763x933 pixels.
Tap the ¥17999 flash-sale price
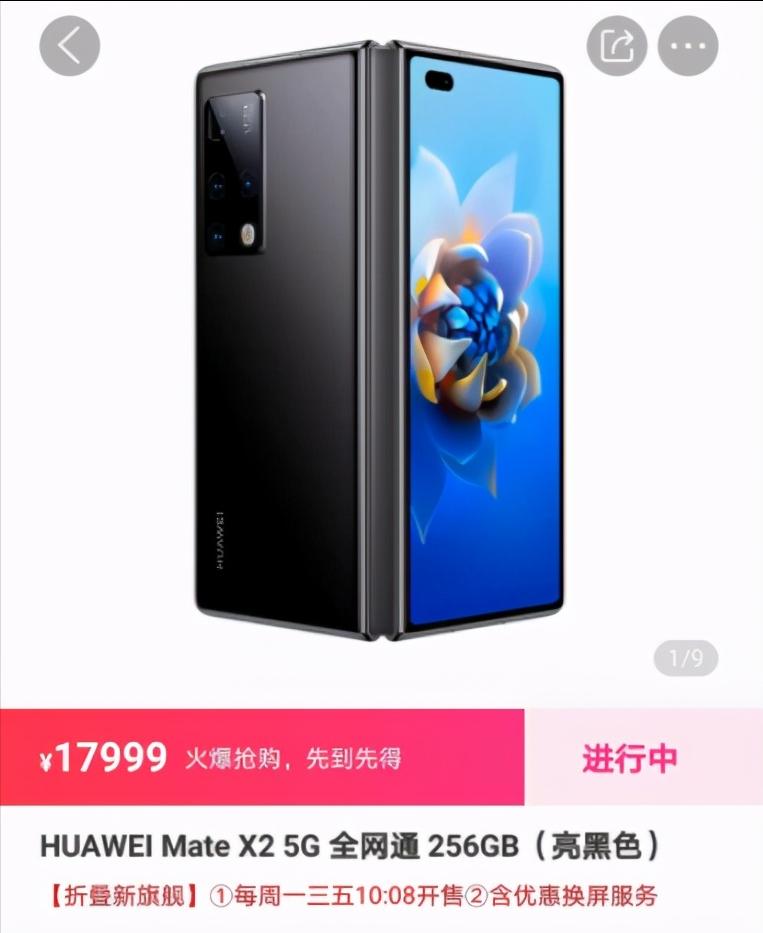pos(106,759)
